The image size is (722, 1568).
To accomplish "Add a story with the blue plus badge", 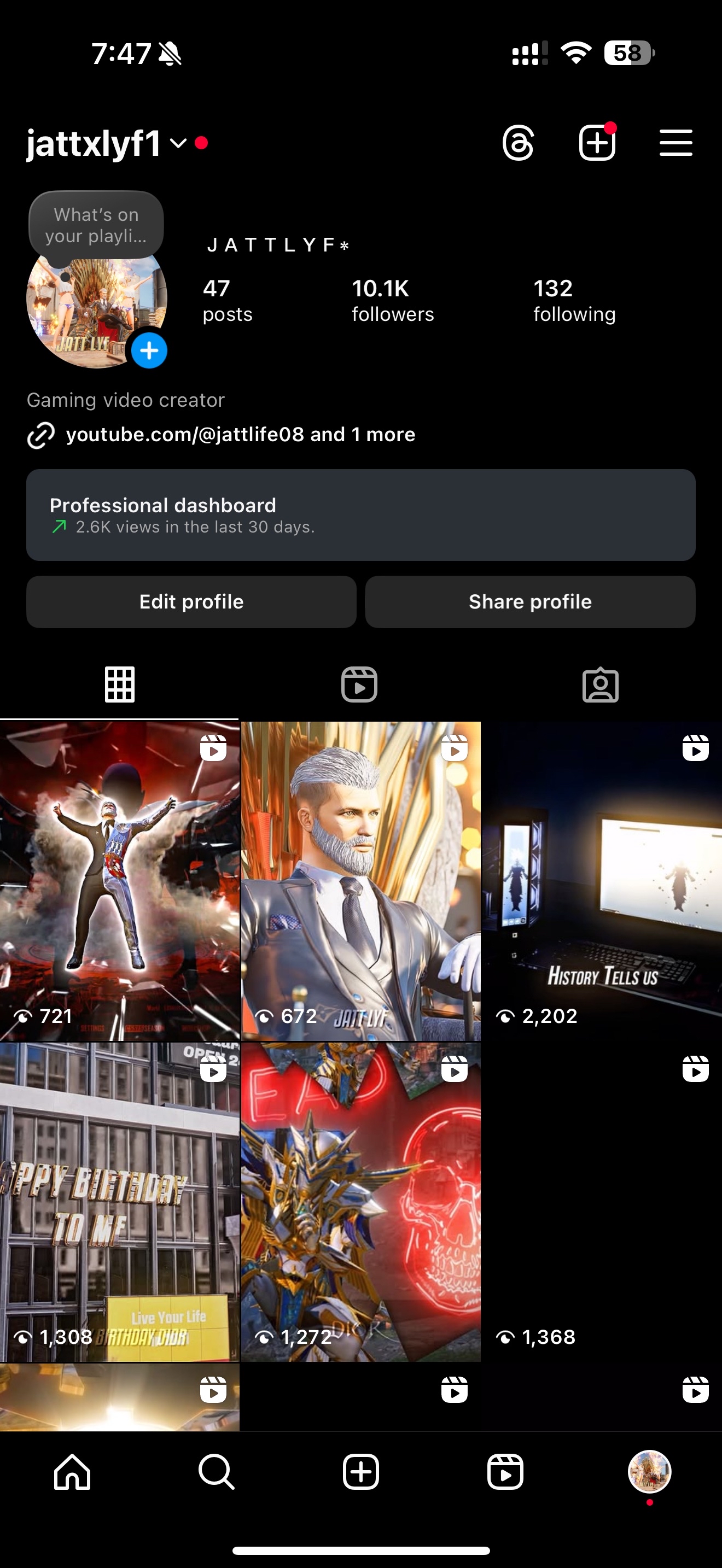I will [149, 350].
